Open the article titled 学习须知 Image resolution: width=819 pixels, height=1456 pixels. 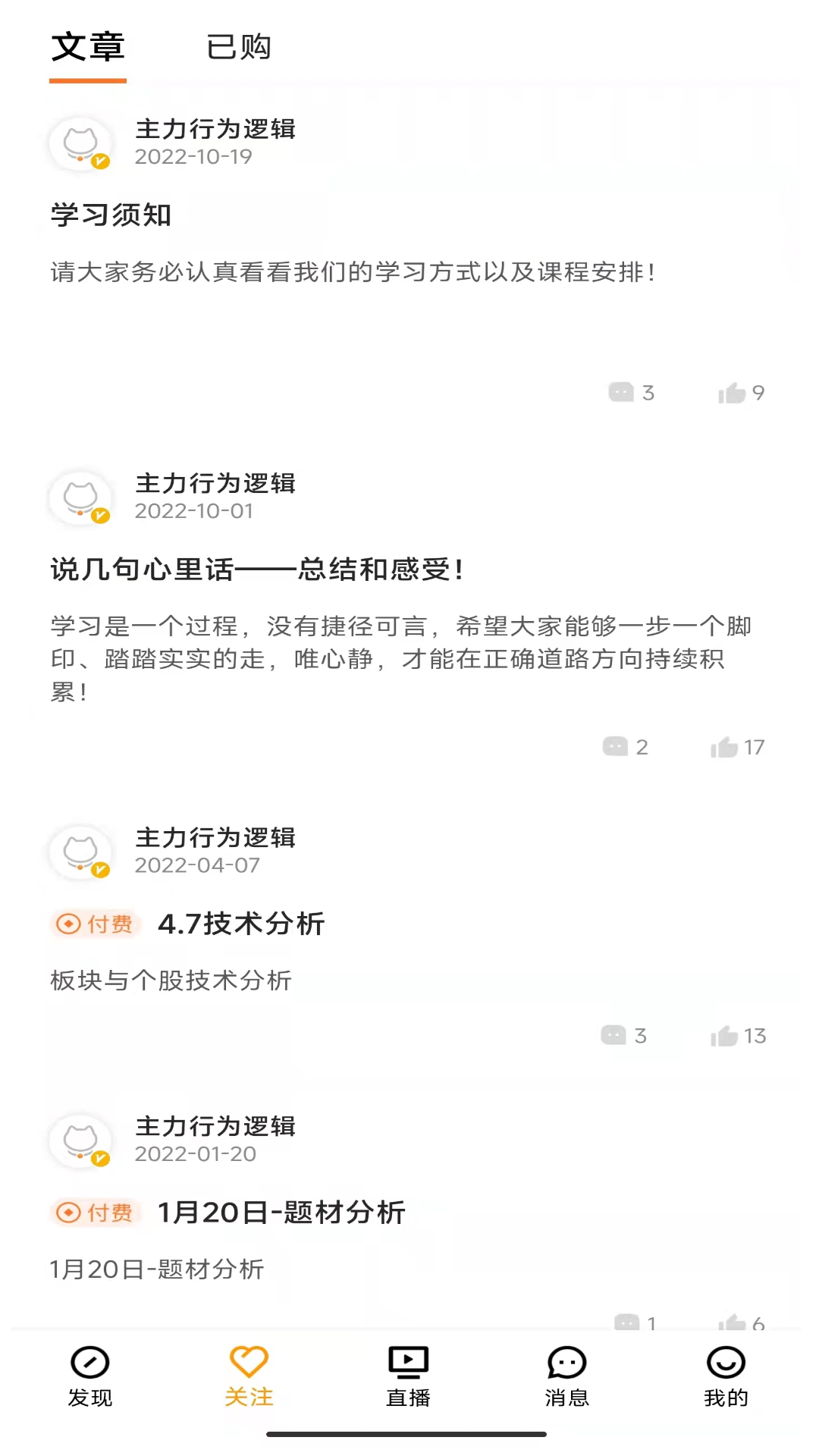[x=111, y=215]
